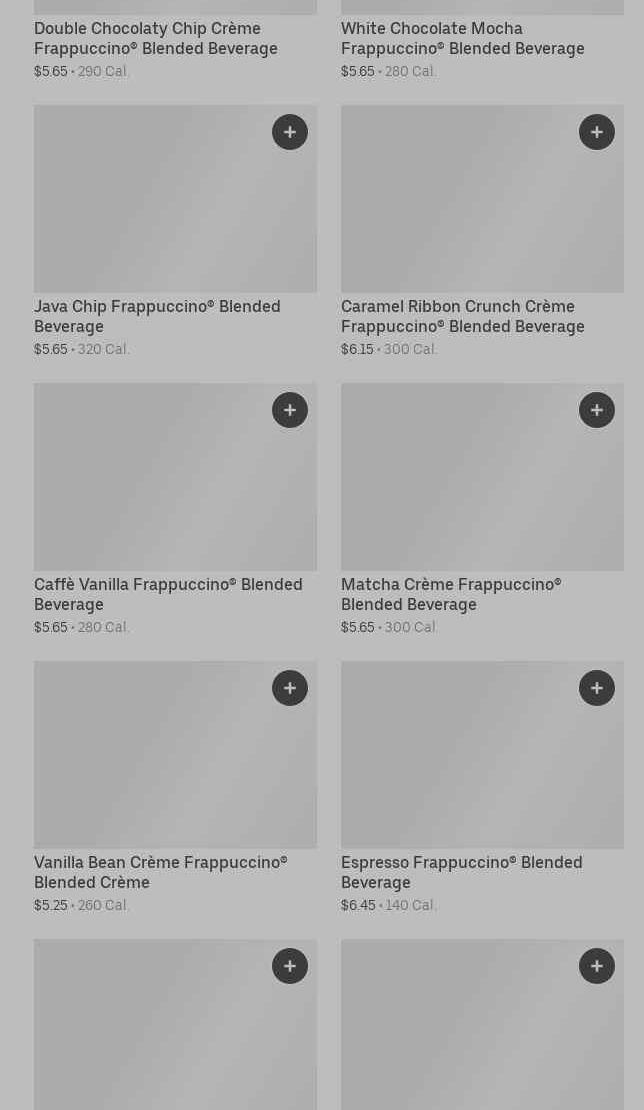Open Caffè Vanilla Frappuccino item
This screenshot has height=1110, width=644.
[x=168, y=594]
